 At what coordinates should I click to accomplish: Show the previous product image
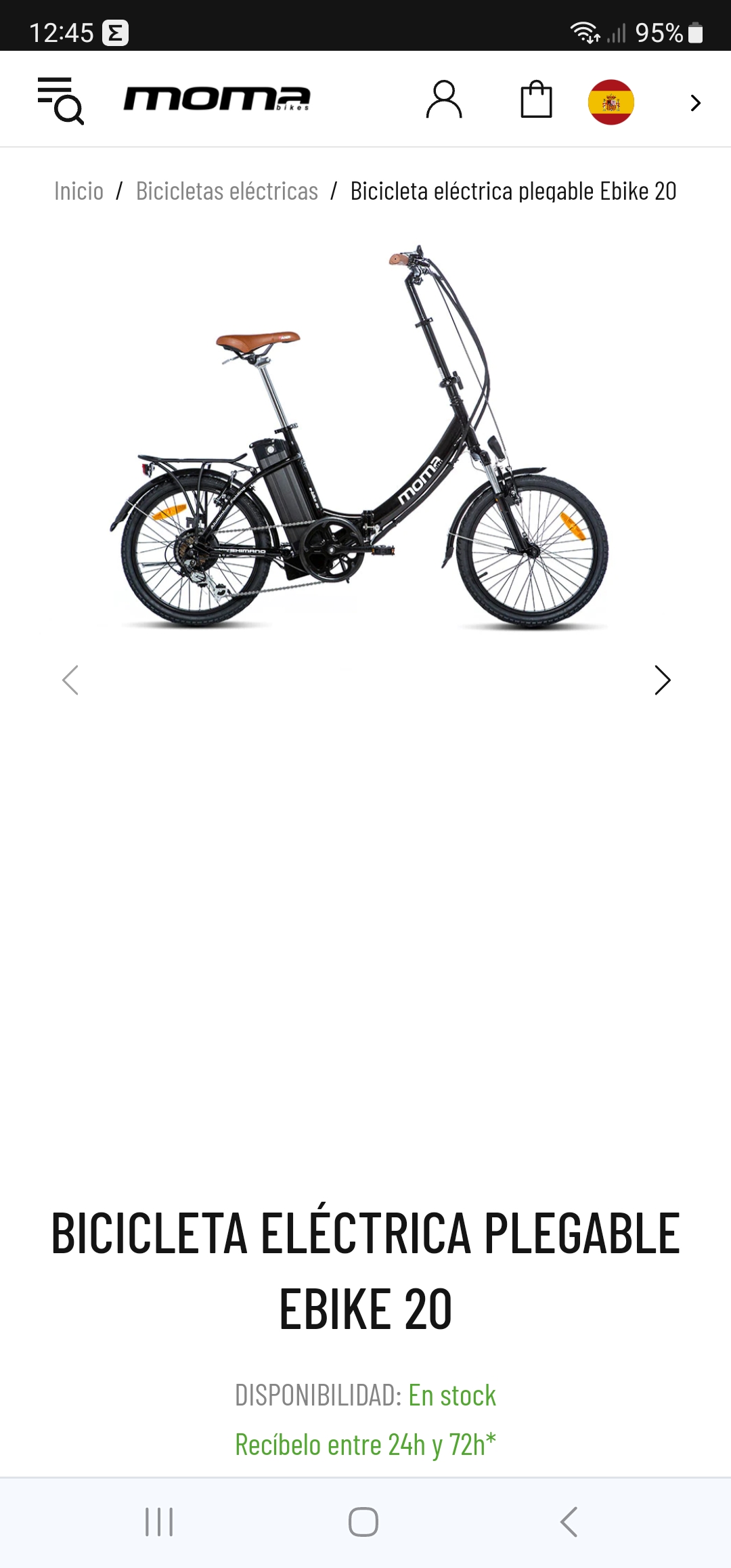point(69,680)
